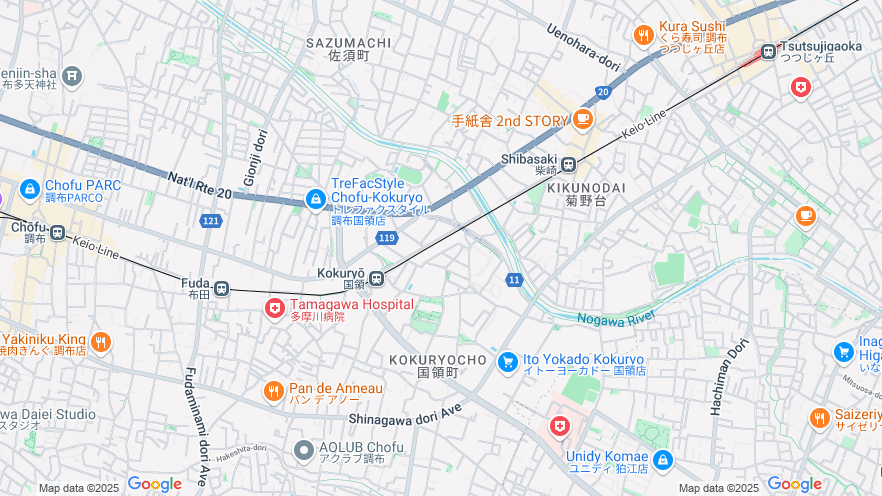Image resolution: width=882 pixels, height=496 pixels.
Task: Open the 手紙舎 2nd STORY cafe marker
Action: tap(583, 120)
